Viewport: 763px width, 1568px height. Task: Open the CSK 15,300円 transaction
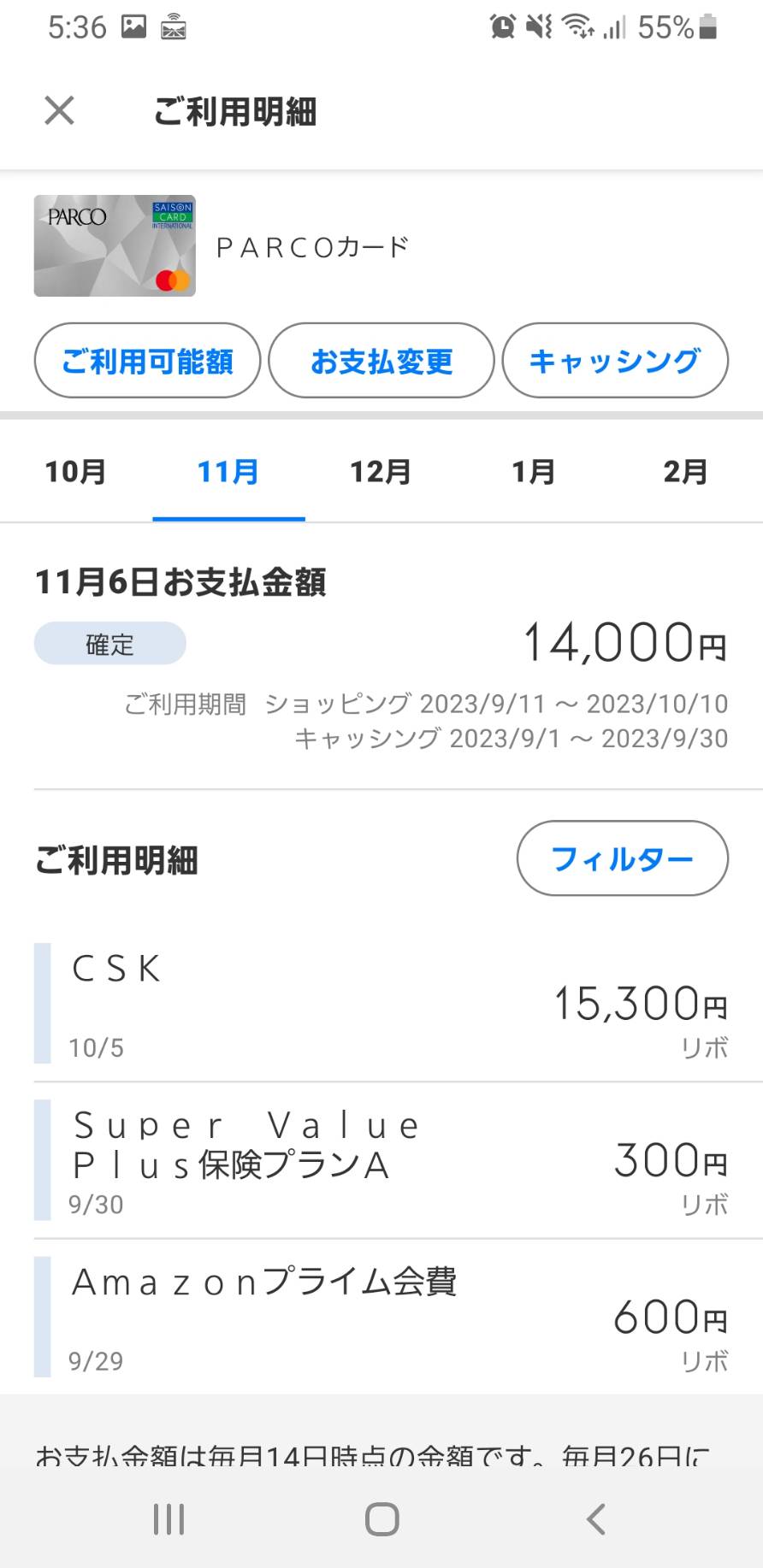(x=381, y=1004)
